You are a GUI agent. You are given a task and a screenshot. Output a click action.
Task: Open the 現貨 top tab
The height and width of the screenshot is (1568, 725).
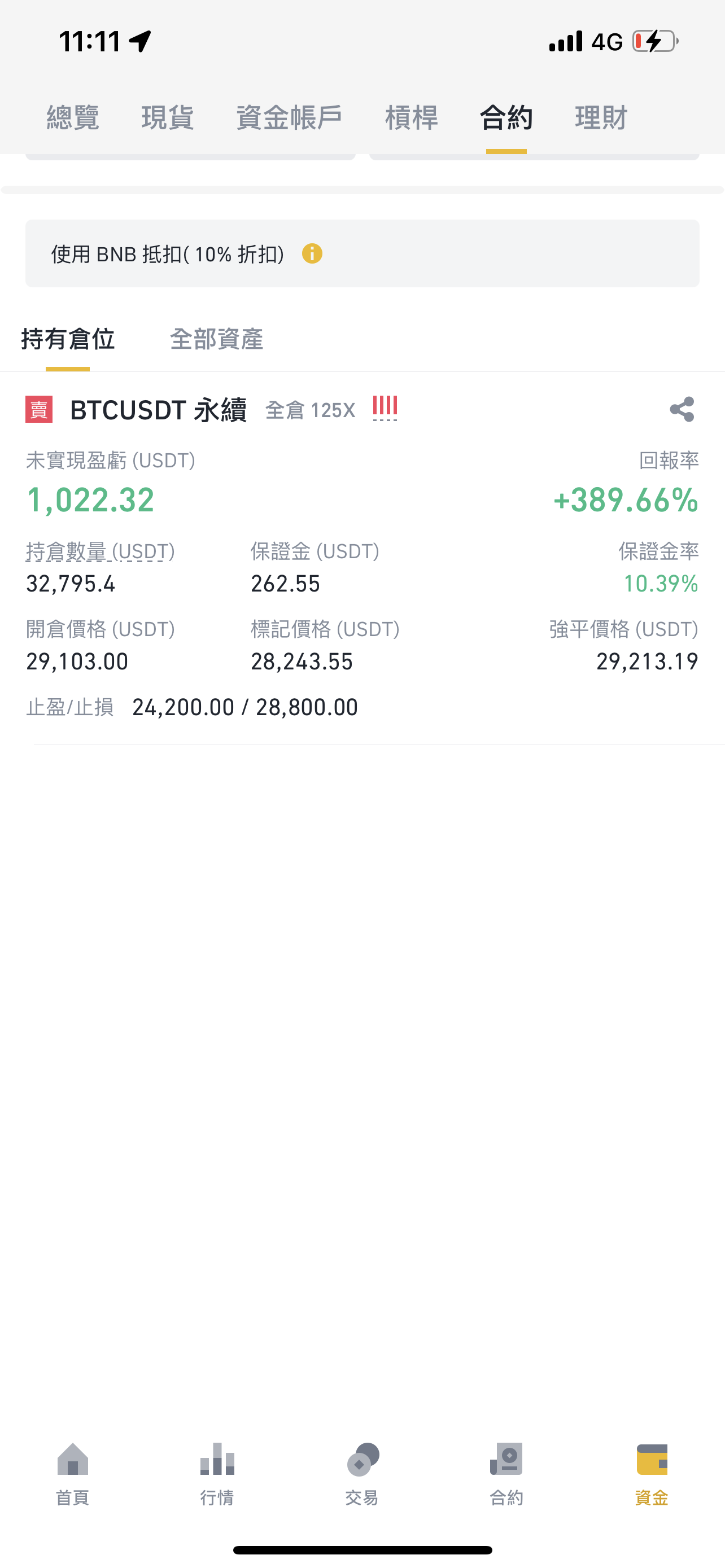pos(167,117)
